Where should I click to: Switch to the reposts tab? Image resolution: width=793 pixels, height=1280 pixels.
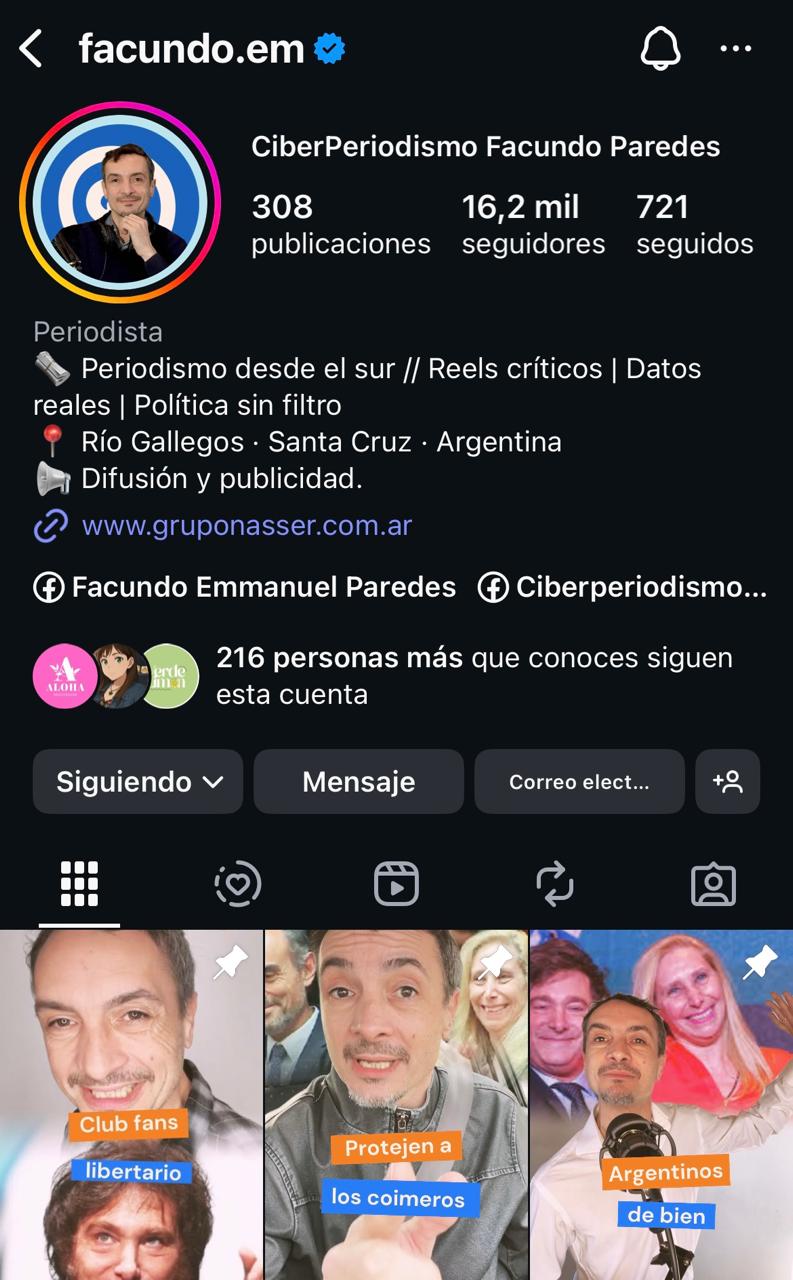click(x=554, y=884)
